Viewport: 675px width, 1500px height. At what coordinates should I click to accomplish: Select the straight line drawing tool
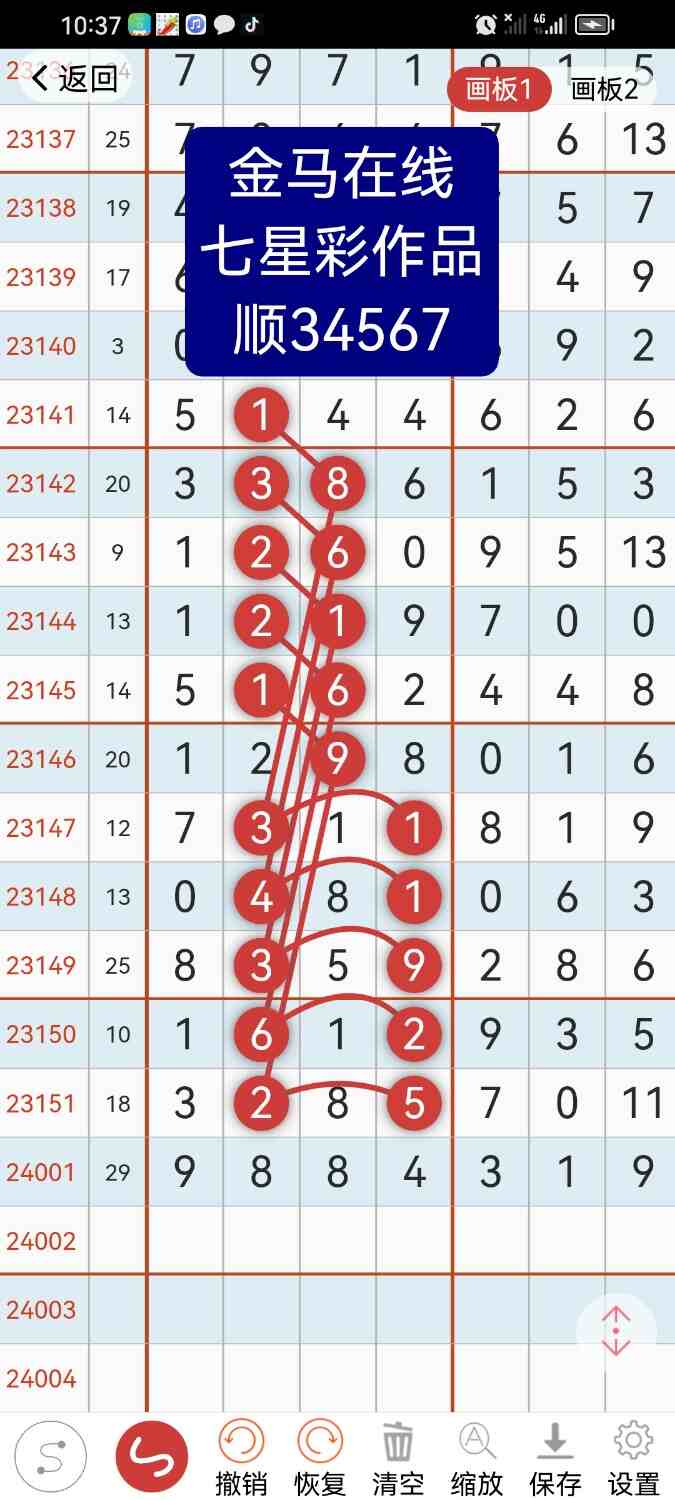click(x=50, y=1457)
